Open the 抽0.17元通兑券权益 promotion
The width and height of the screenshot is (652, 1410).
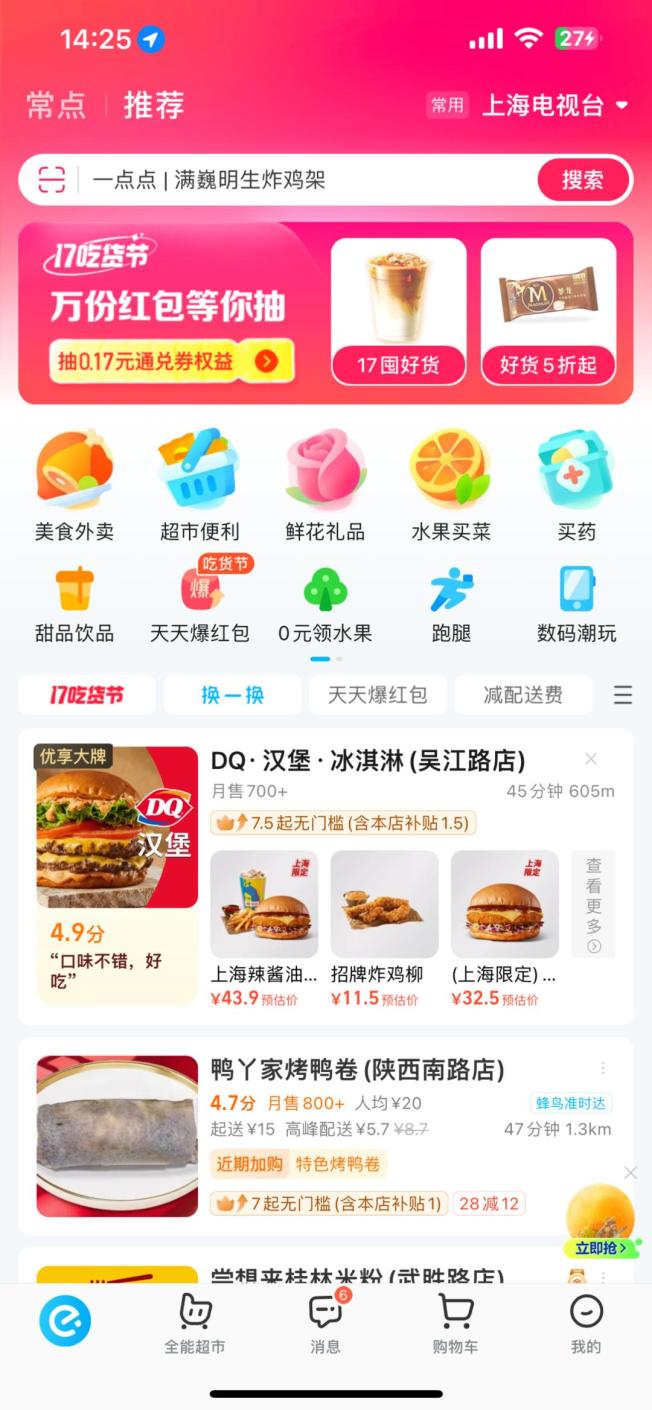tap(172, 361)
